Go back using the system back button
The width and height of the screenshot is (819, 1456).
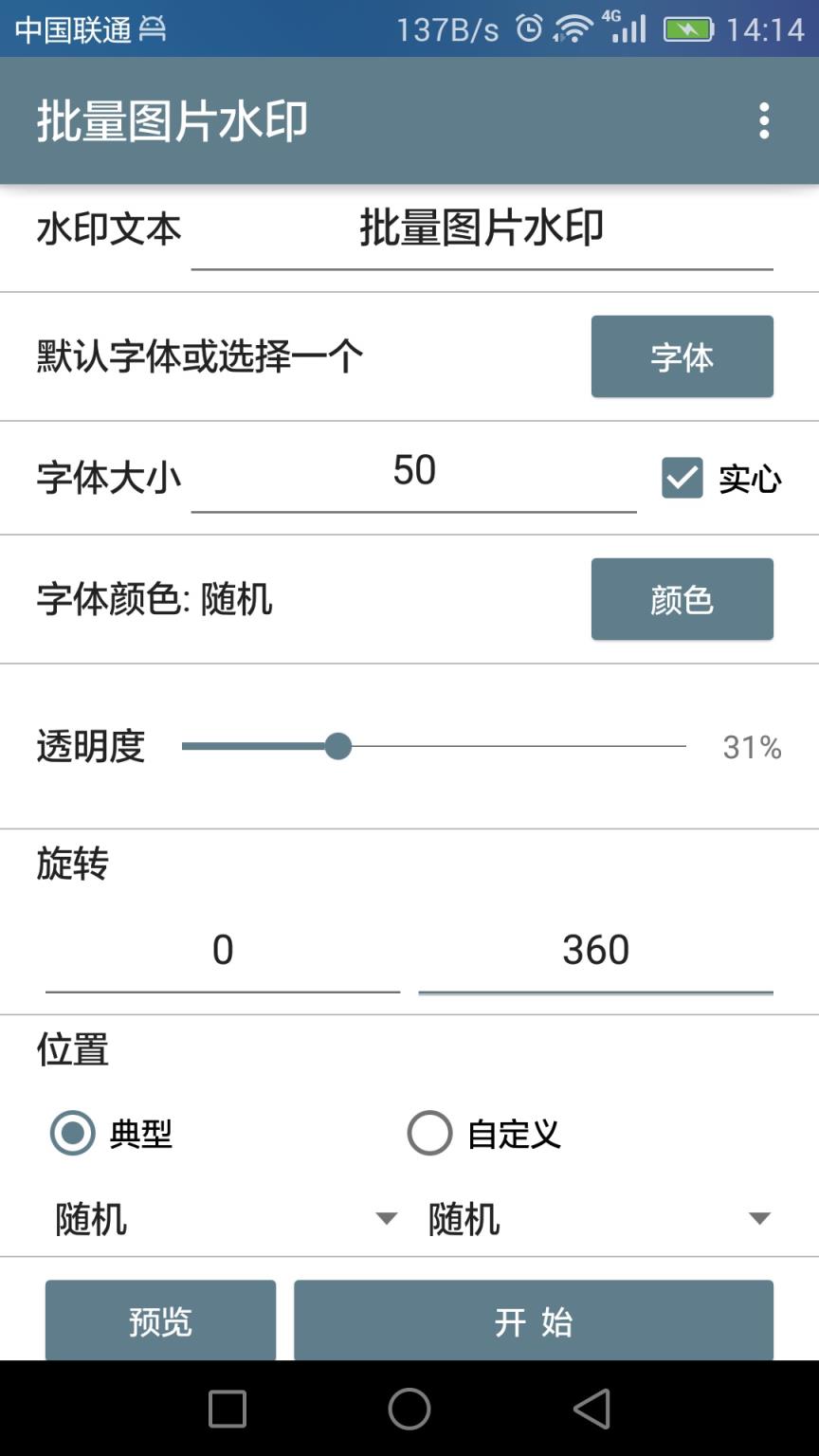592,1410
